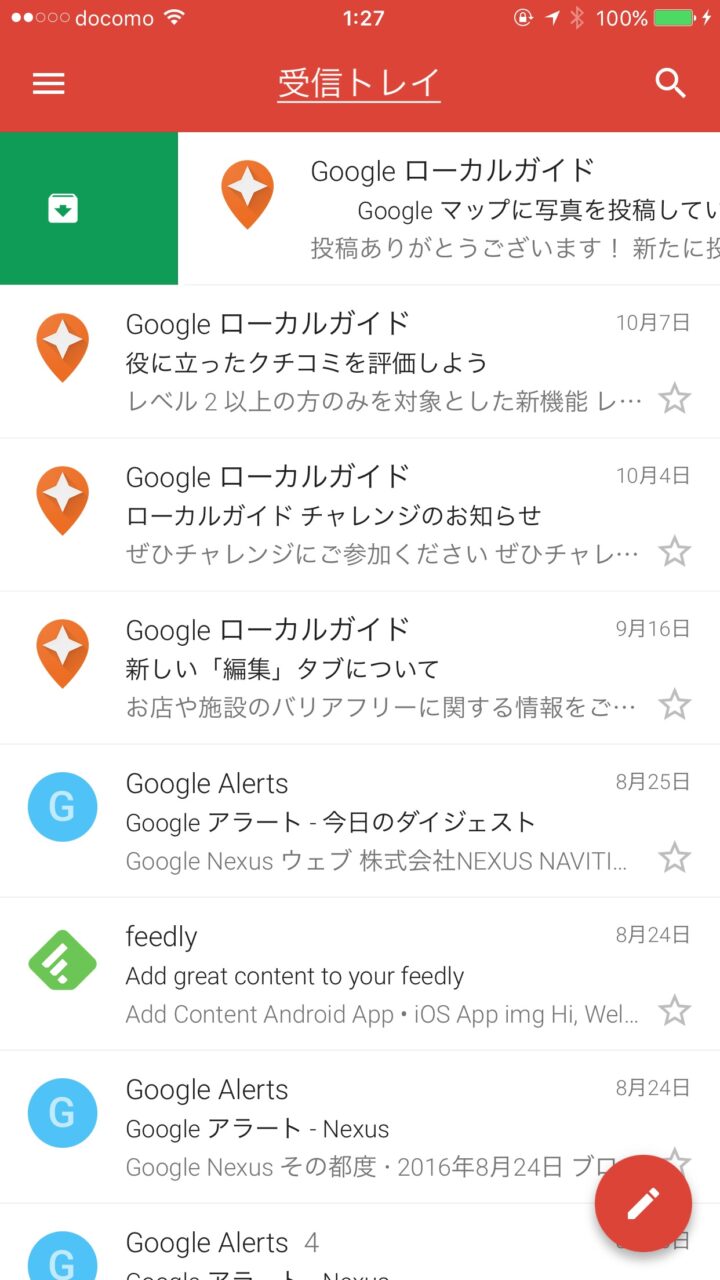Open the search magnifier

(x=670, y=84)
